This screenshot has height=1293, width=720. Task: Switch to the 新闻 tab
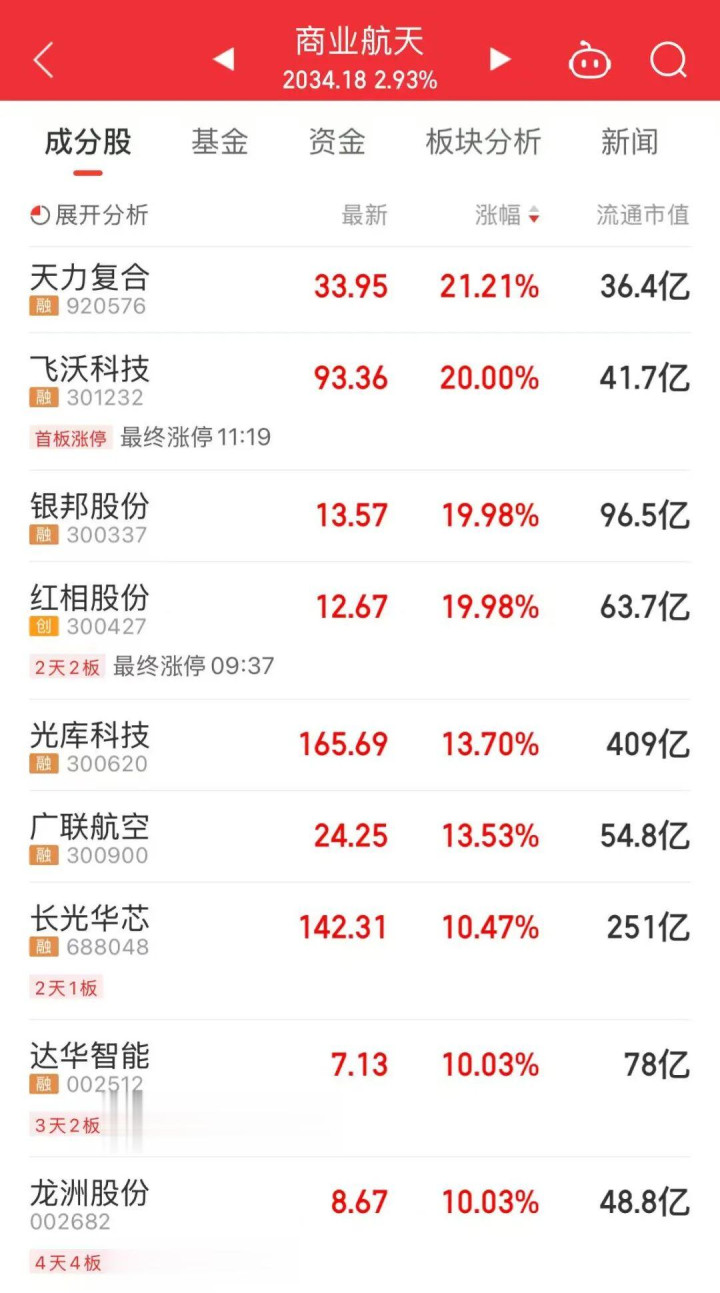[x=629, y=142]
